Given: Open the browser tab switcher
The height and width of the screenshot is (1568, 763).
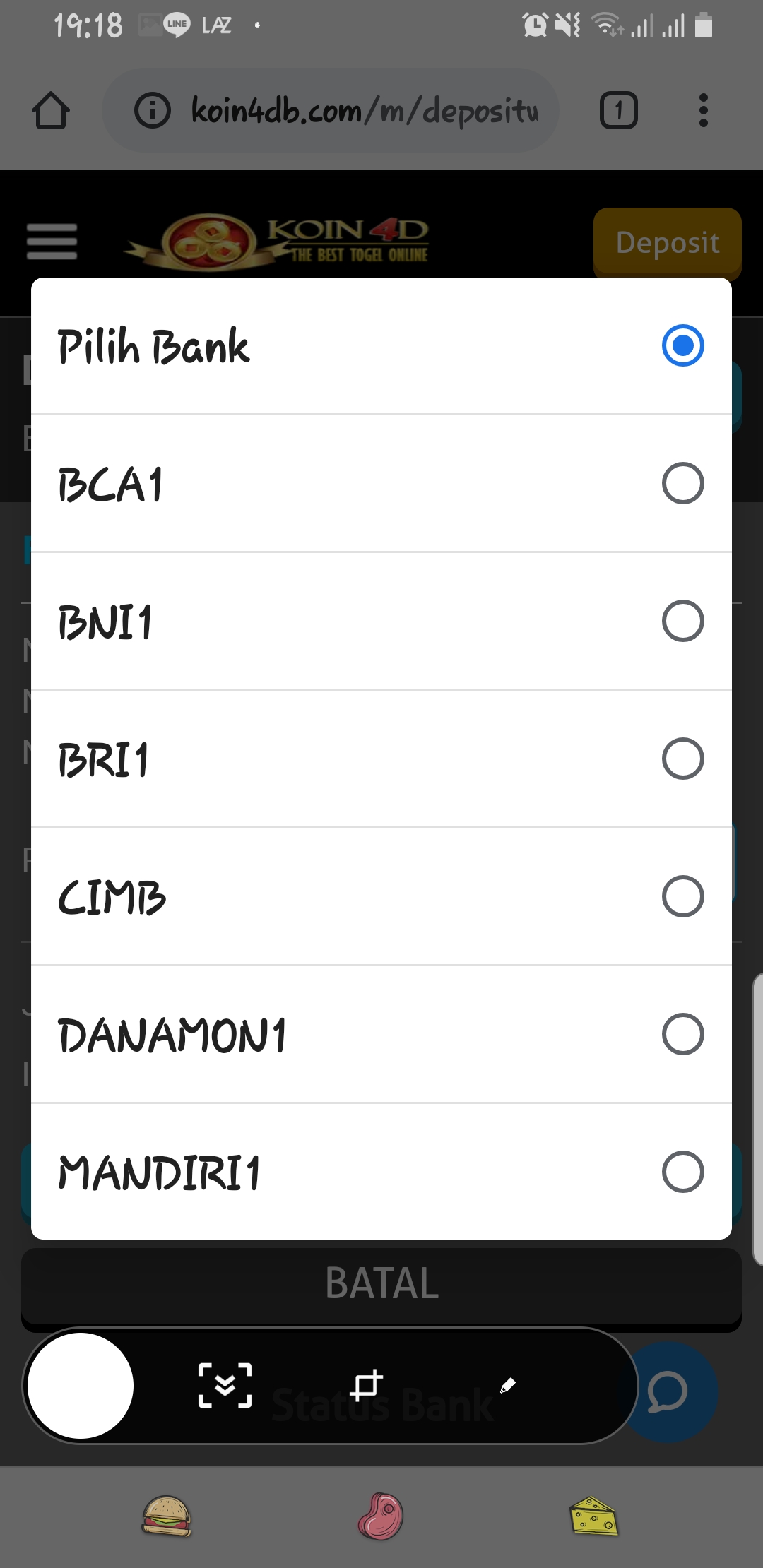Looking at the screenshot, I should tap(619, 111).
